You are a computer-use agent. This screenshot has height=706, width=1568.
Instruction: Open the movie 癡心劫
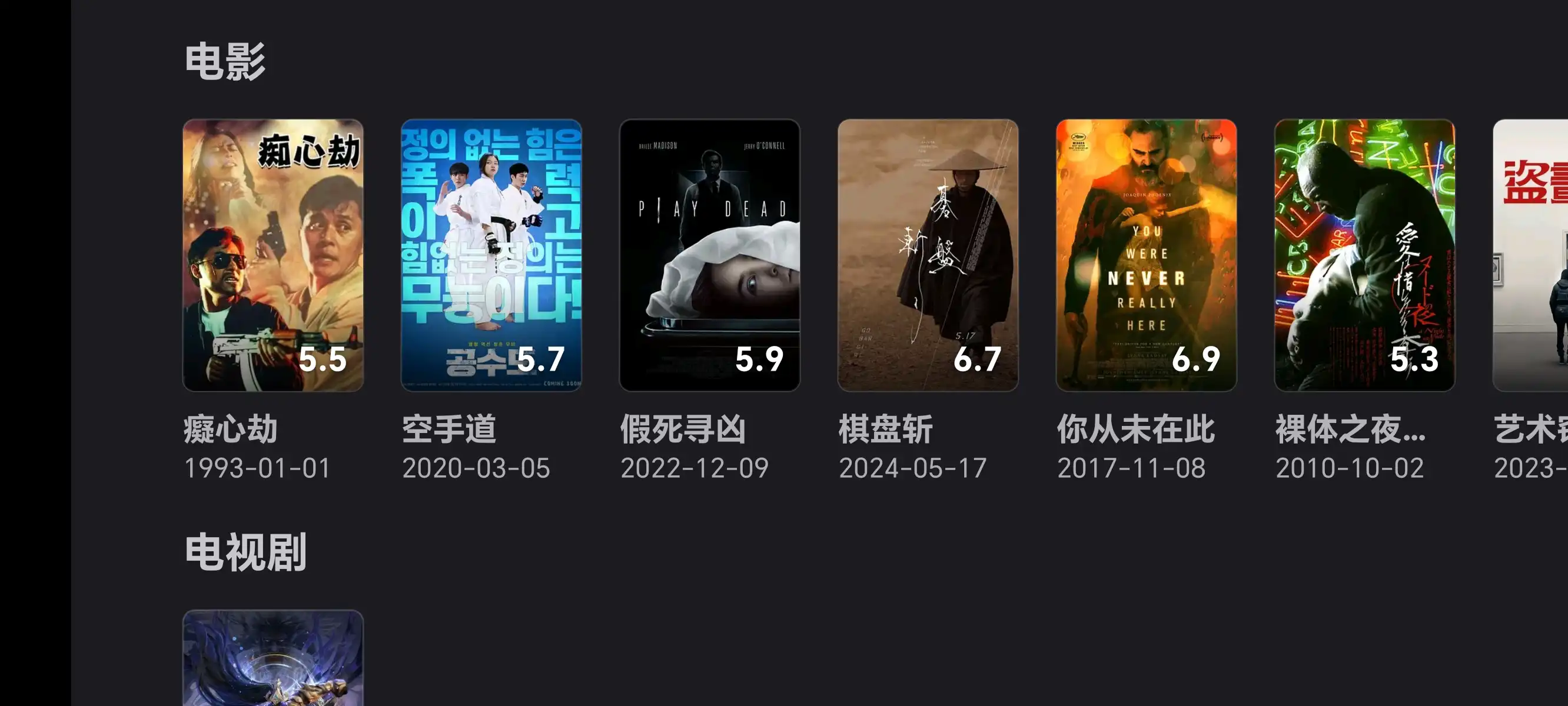273,255
